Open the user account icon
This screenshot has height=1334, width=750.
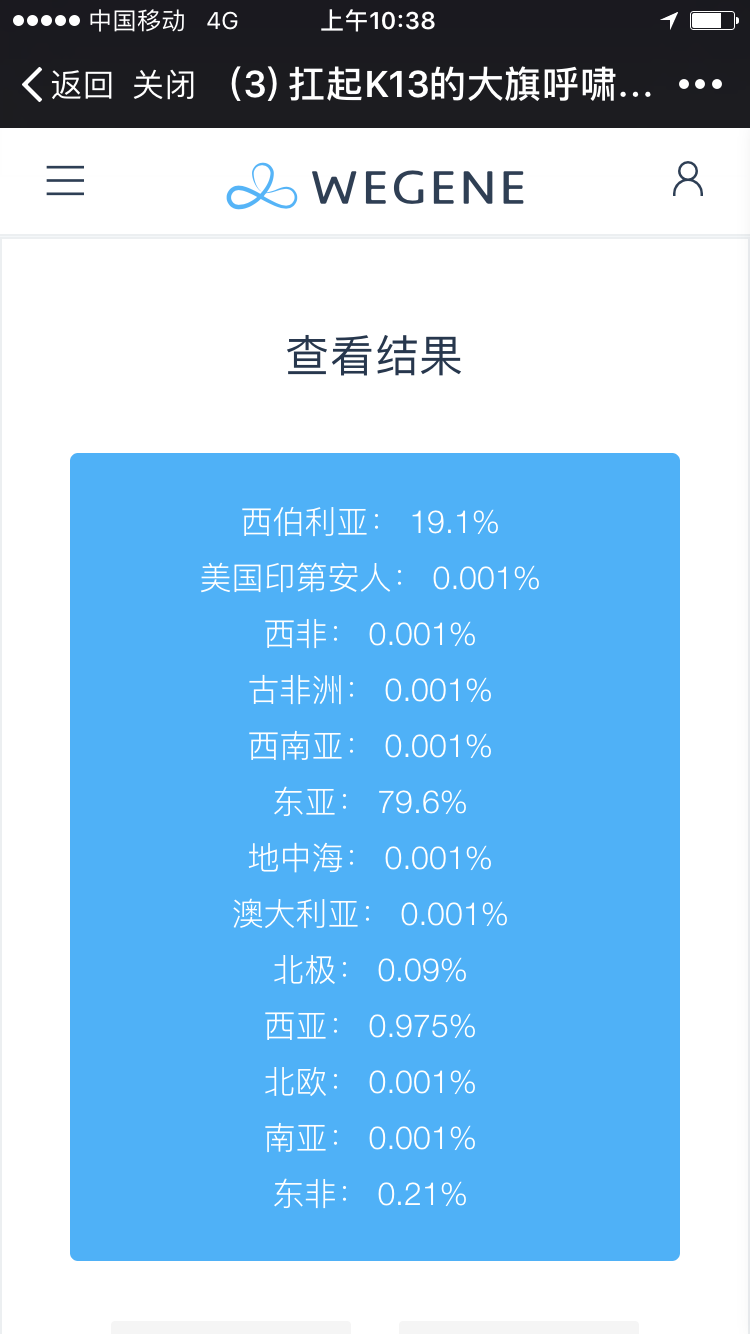(688, 180)
